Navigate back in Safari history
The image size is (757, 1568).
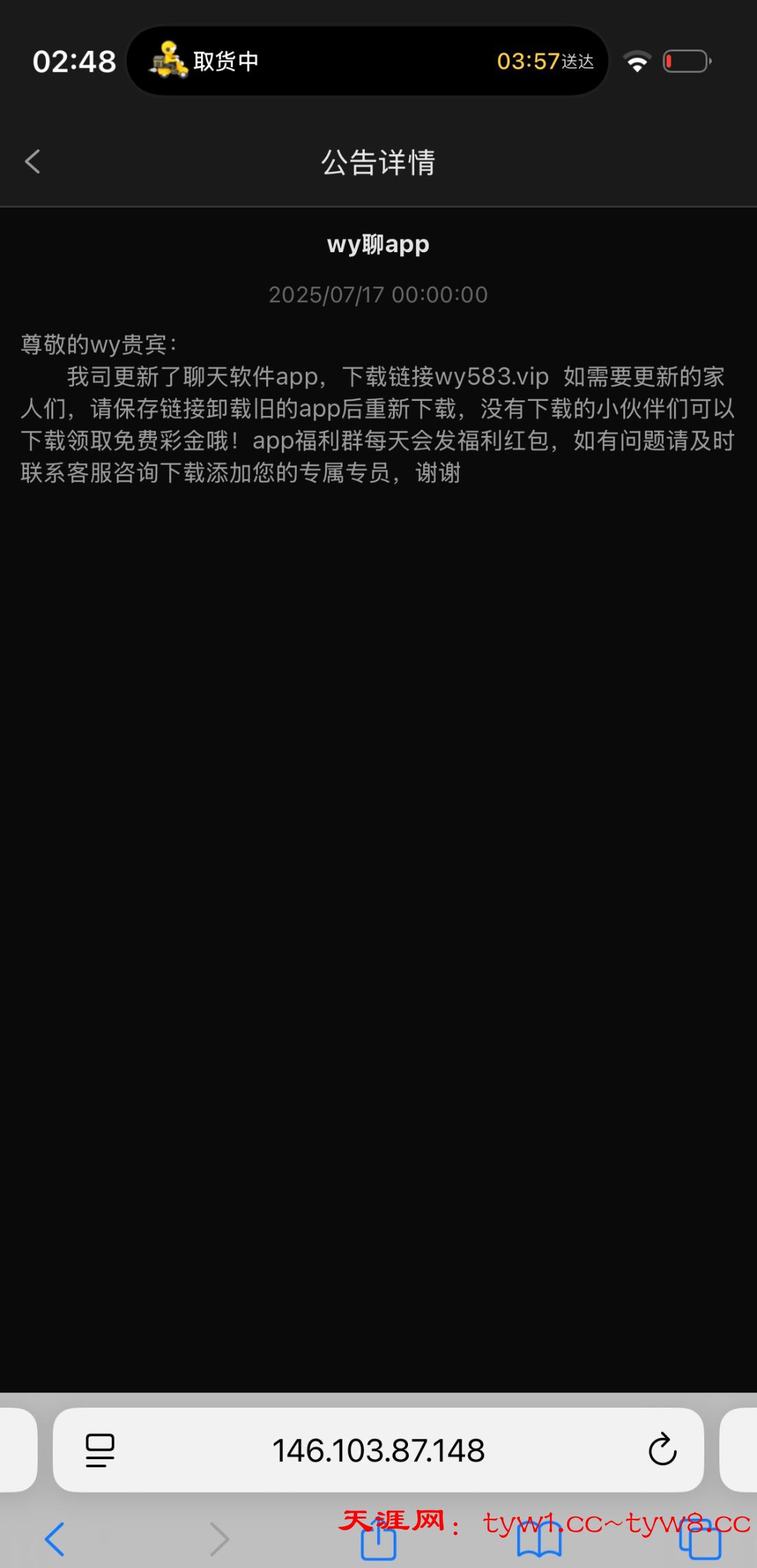[x=55, y=1539]
